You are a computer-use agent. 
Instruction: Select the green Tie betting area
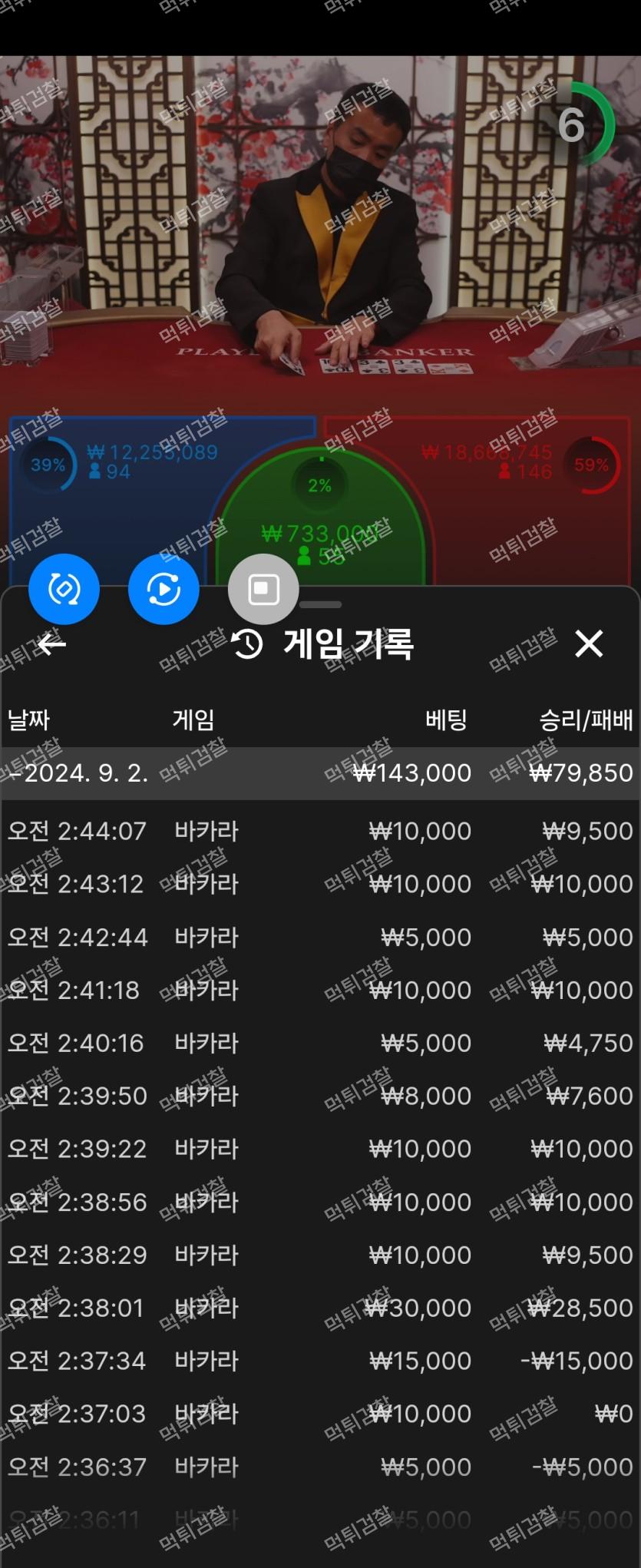point(320,514)
